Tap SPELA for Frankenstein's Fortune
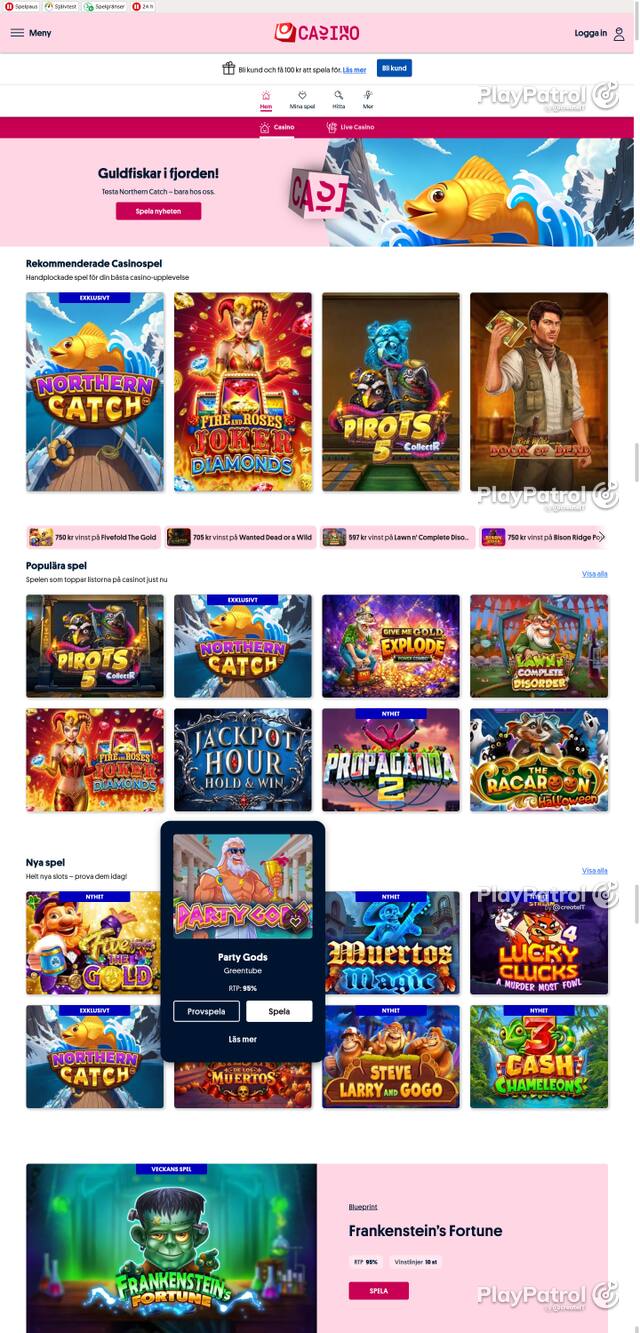This screenshot has height=1333, width=640. click(379, 1291)
